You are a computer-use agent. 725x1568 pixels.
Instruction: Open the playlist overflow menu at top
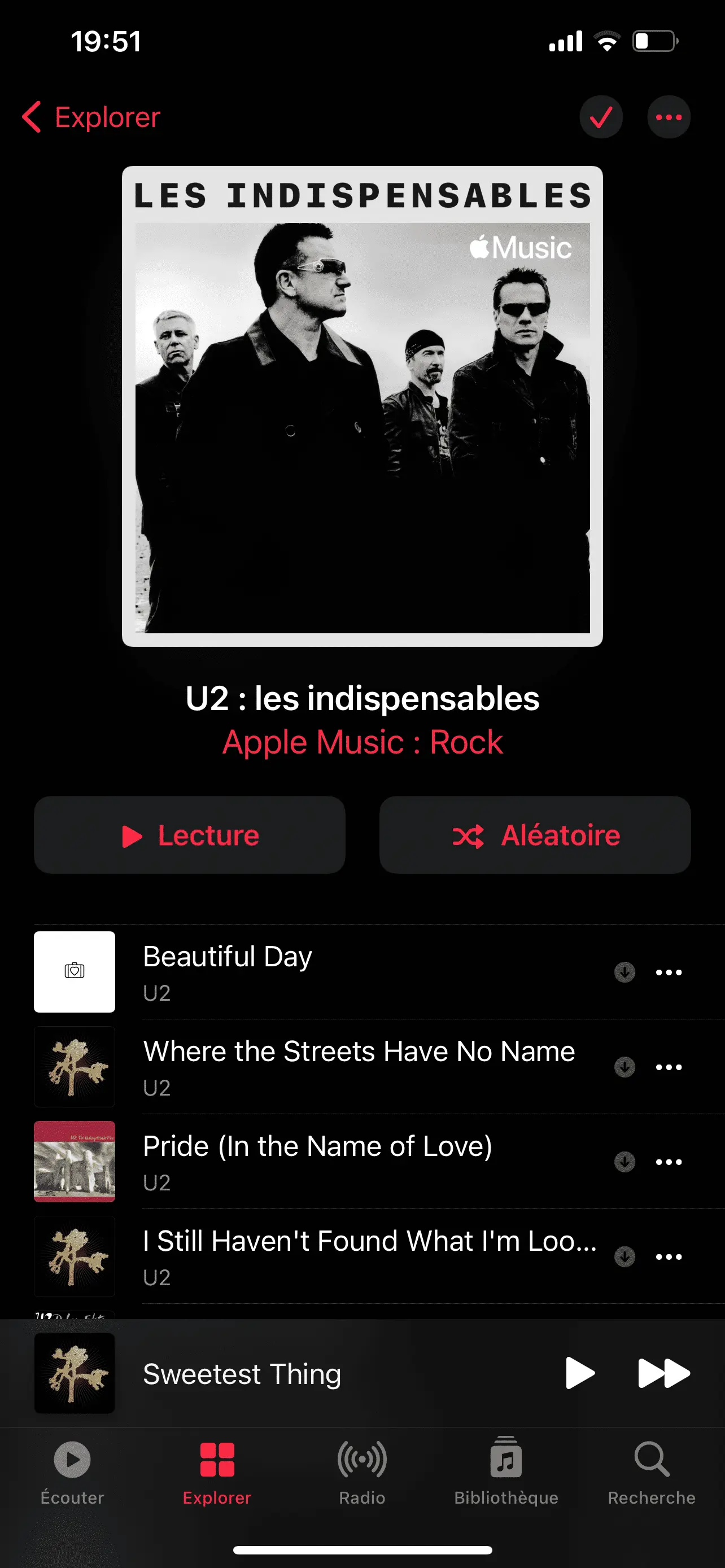pos(669,117)
